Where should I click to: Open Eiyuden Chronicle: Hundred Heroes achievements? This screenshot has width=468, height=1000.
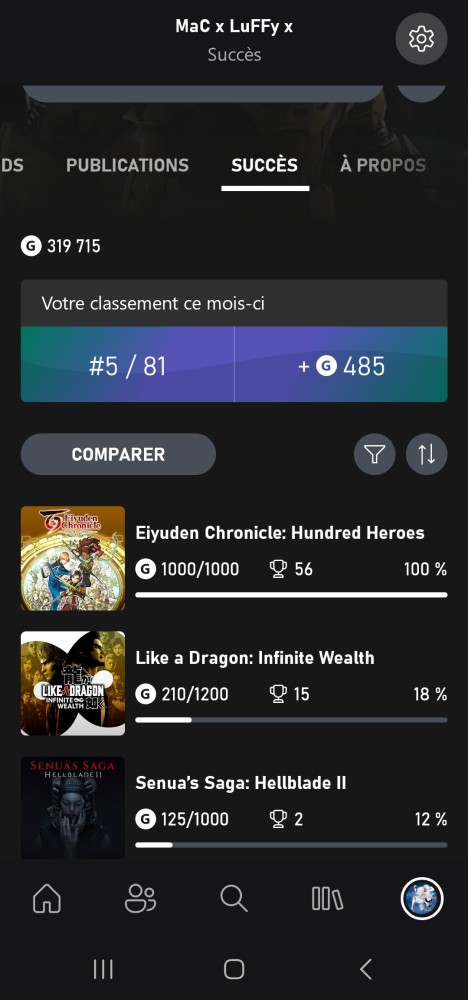(x=234, y=558)
